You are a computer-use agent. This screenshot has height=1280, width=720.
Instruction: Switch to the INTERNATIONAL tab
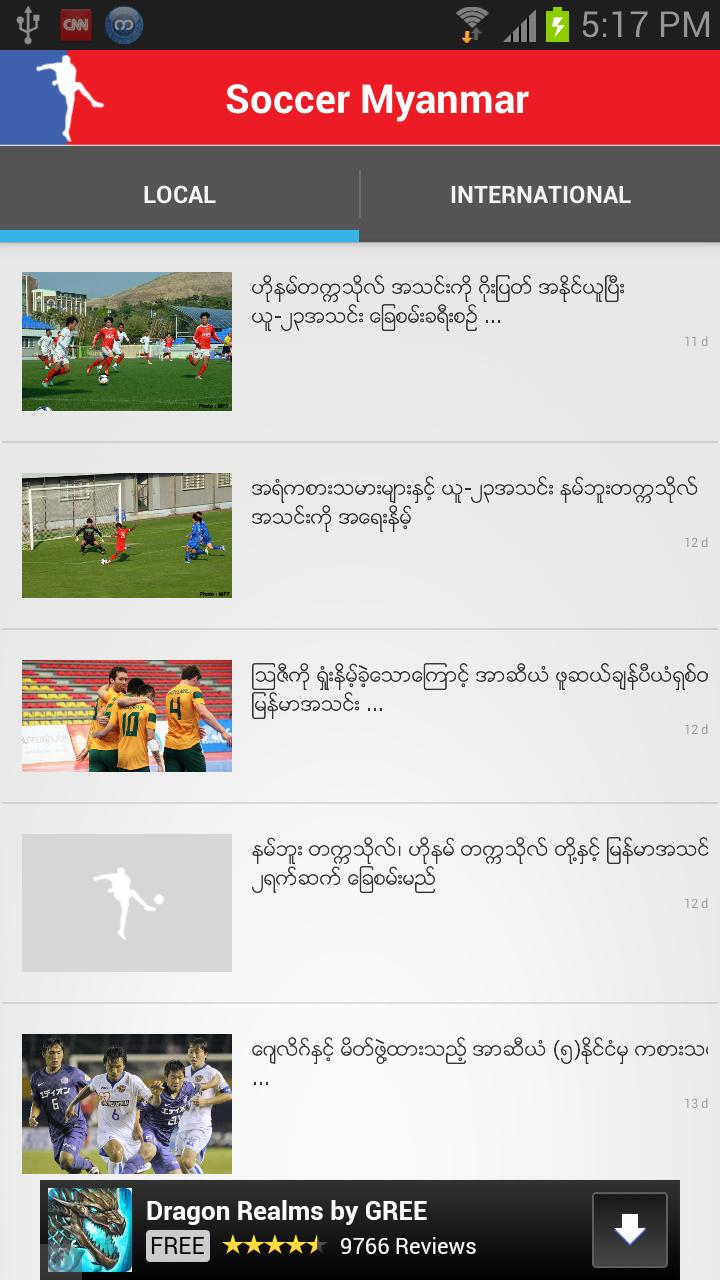tap(540, 194)
